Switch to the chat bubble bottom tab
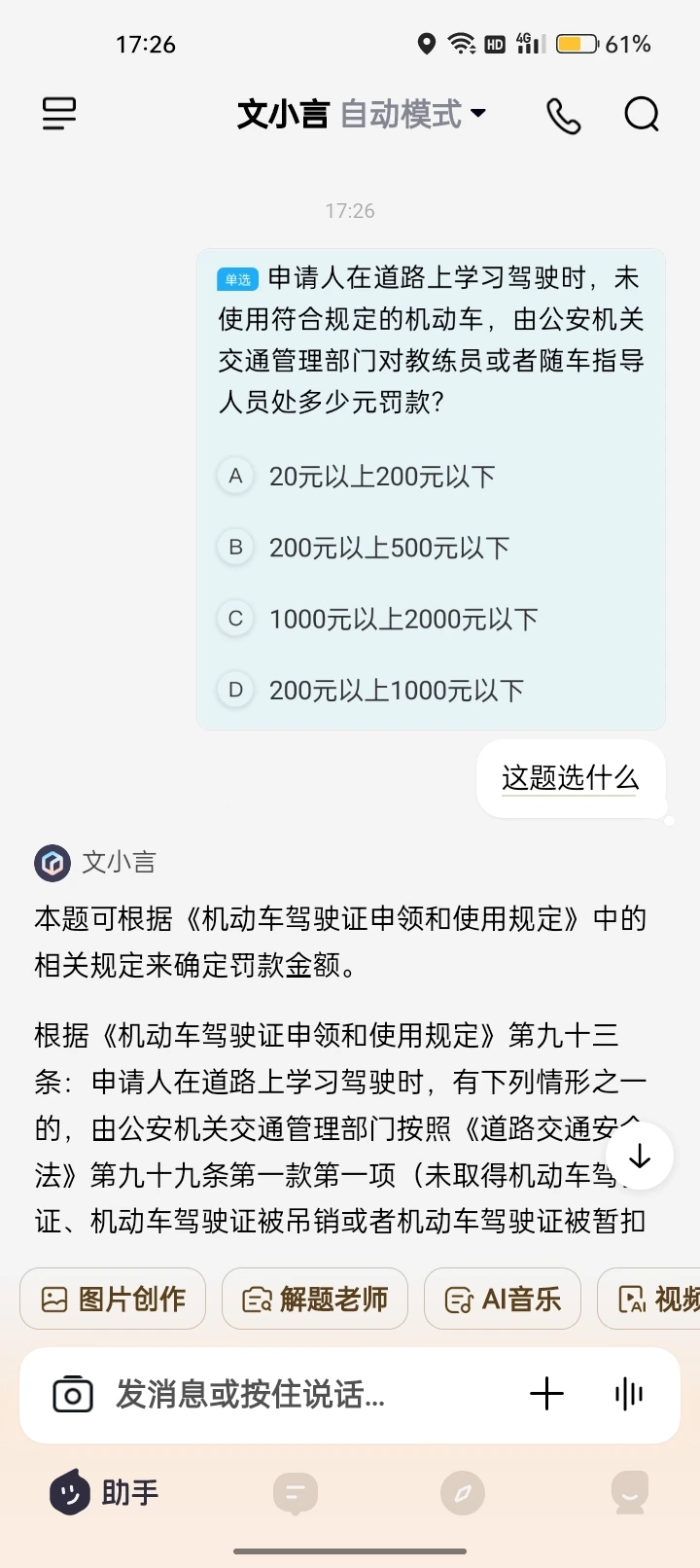 (x=296, y=1493)
